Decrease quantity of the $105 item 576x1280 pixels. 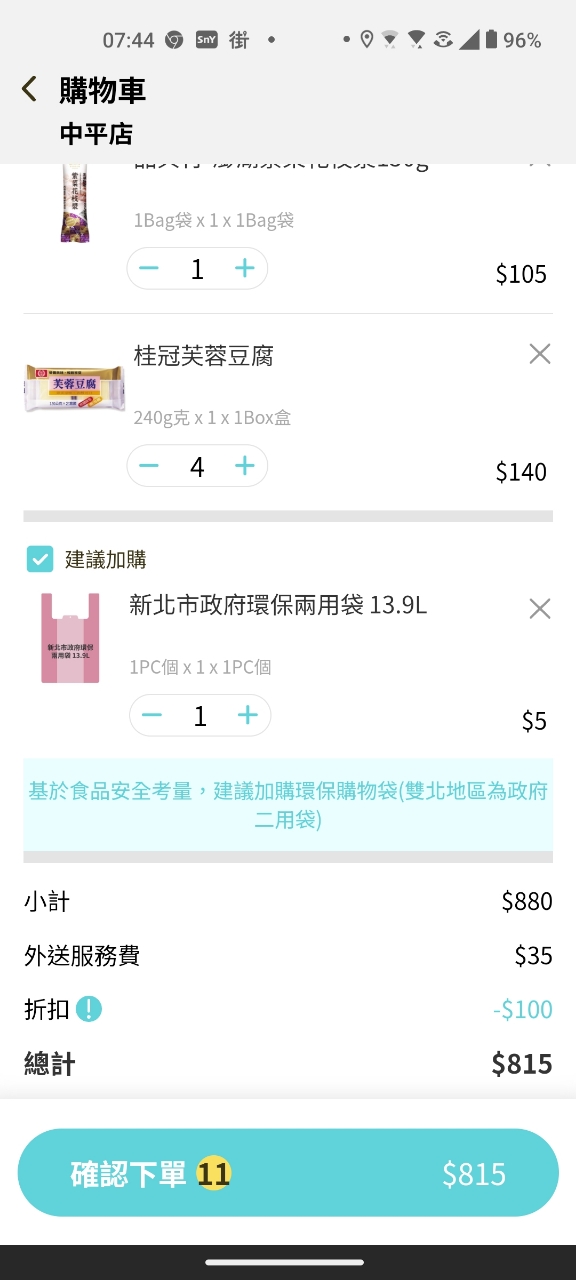pyautogui.click(x=149, y=268)
